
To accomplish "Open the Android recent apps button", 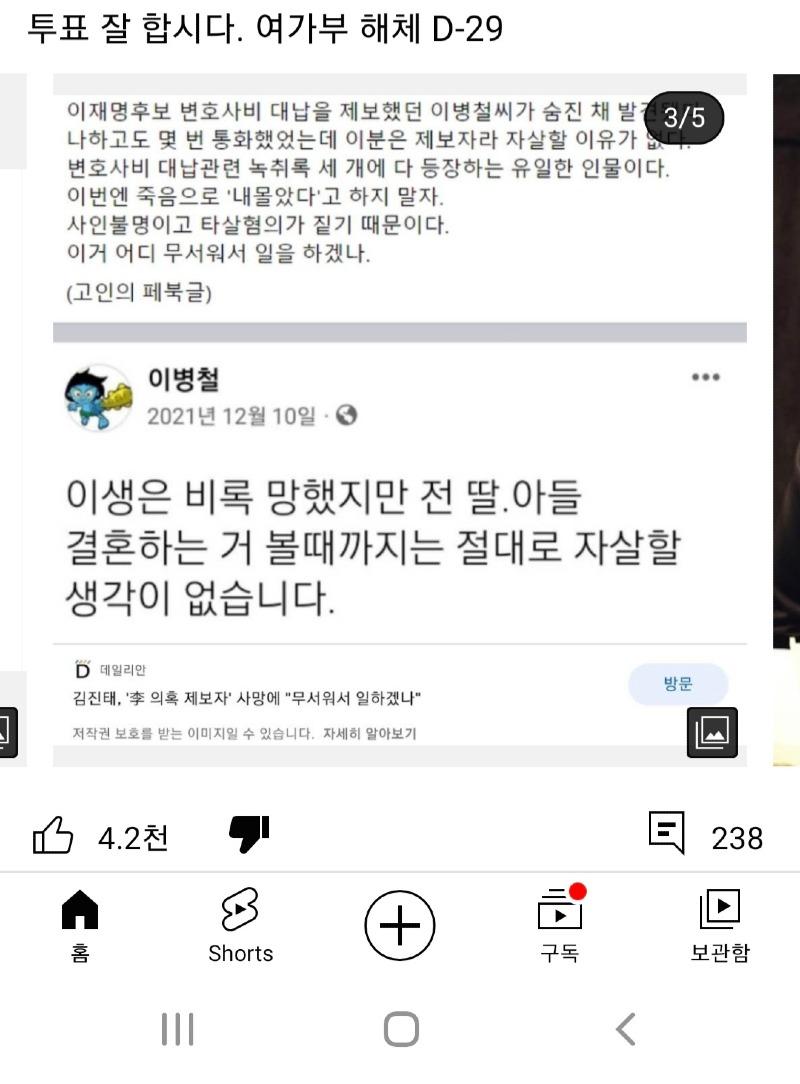I will tap(176, 1027).
